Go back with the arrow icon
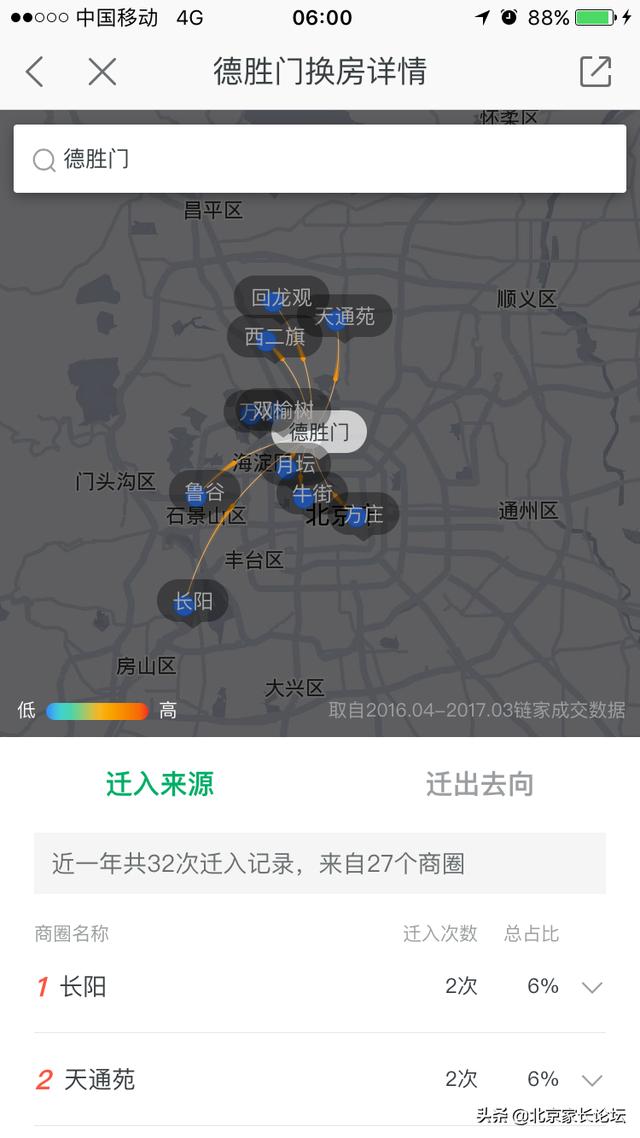640x1138 pixels. pyautogui.click(x=35, y=72)
